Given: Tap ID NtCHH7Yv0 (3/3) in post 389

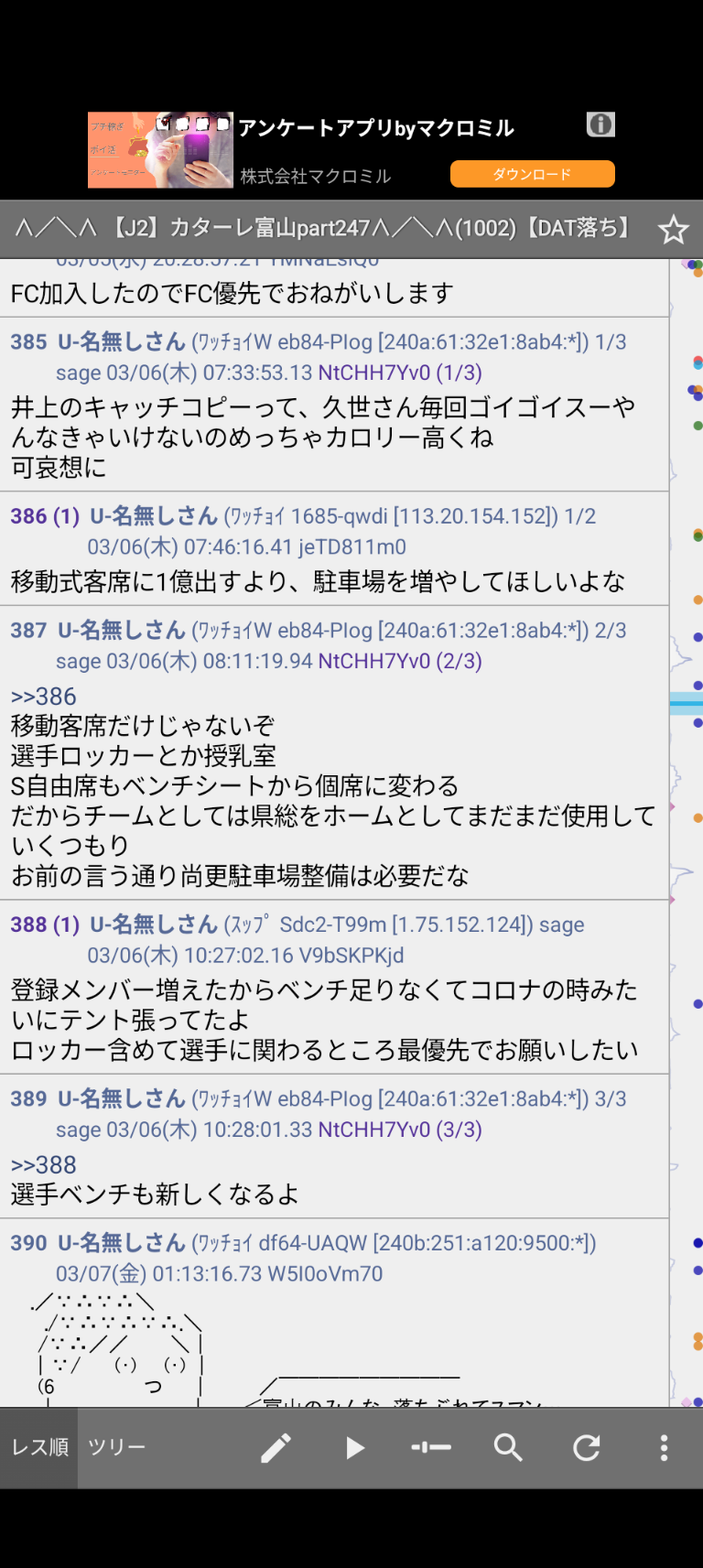Looking at the screenshot, I should [399, 1130].
